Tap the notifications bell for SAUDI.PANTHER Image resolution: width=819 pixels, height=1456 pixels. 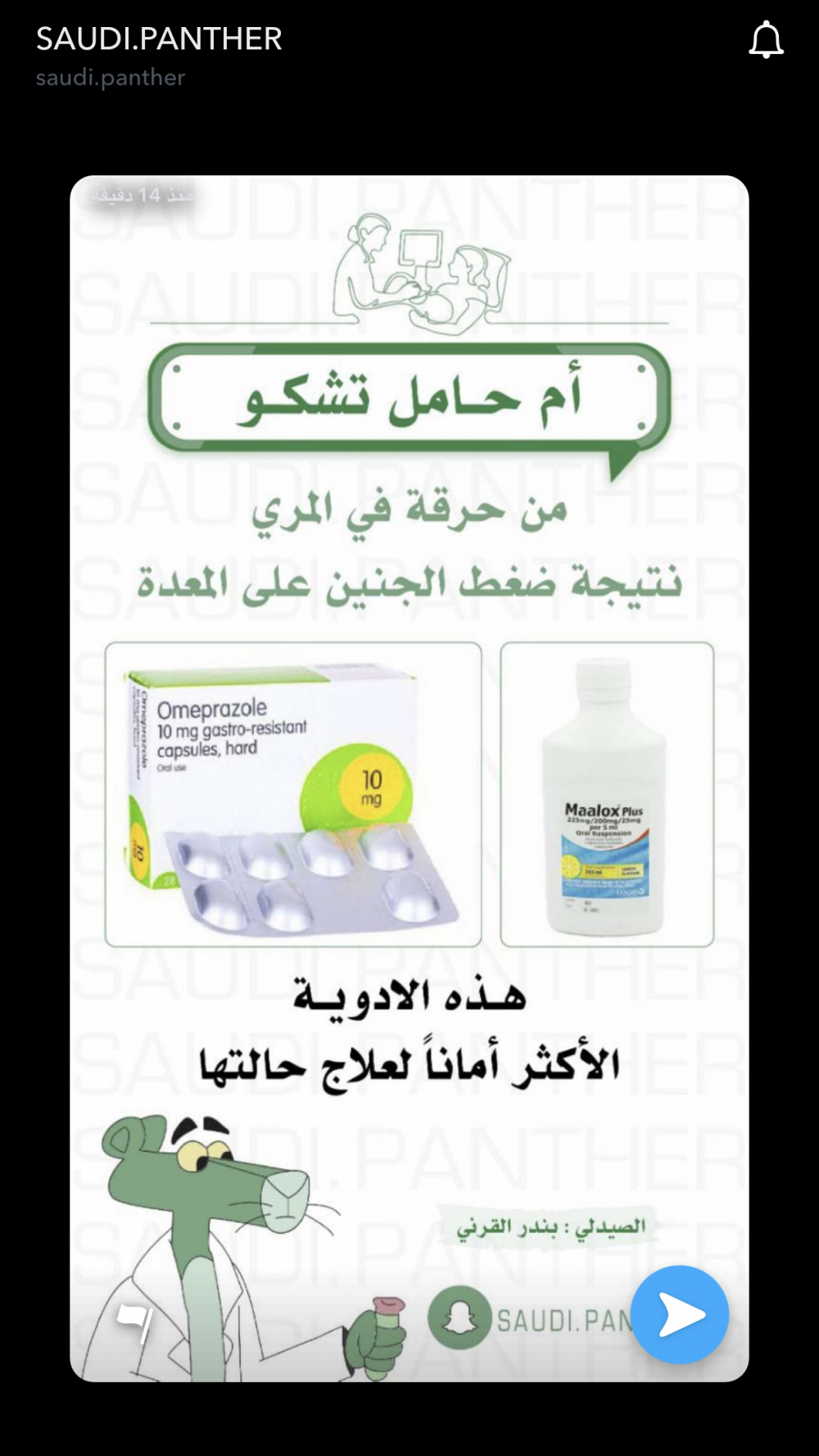click(766, 40)
